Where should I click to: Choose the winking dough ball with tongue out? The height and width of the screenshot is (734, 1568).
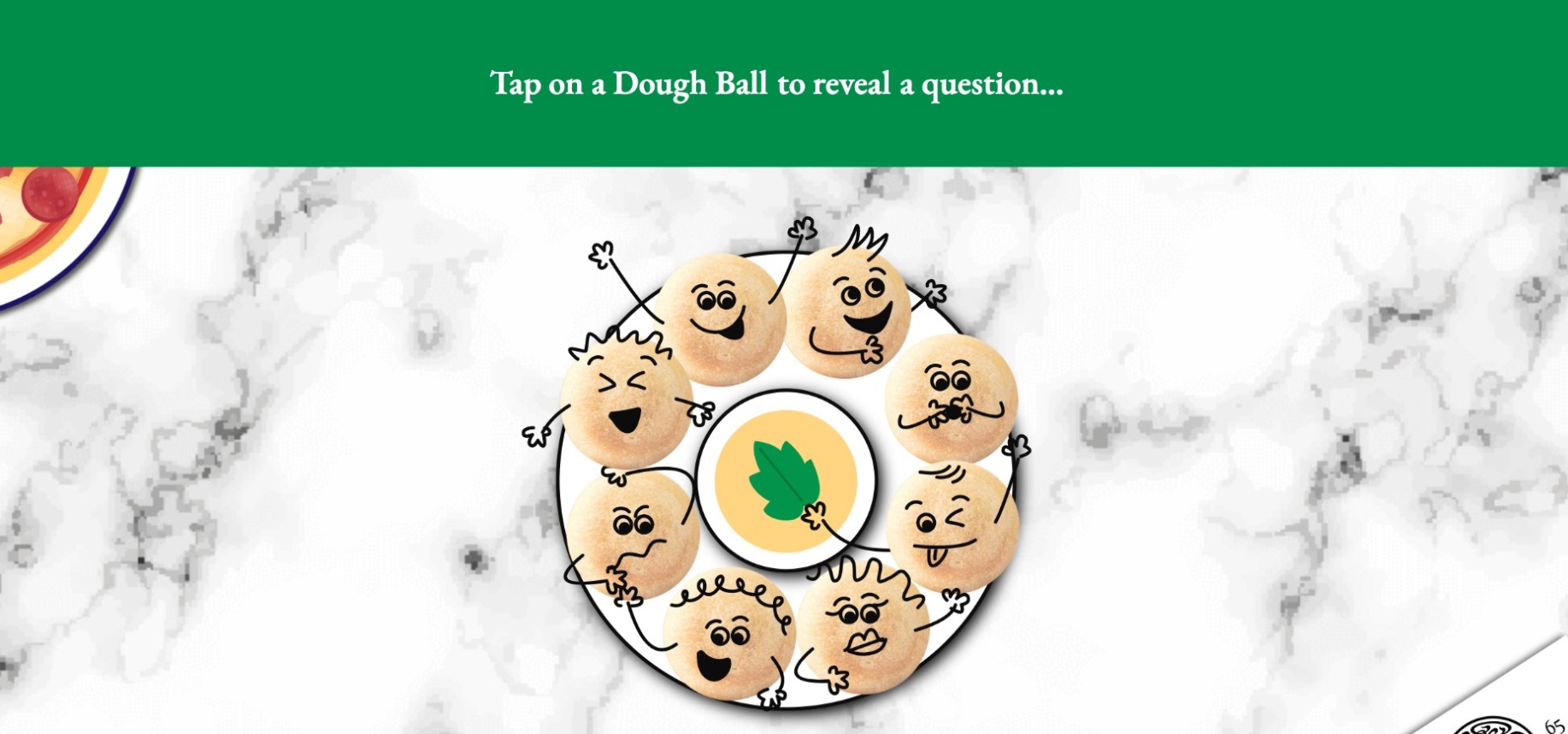(951, 525)
